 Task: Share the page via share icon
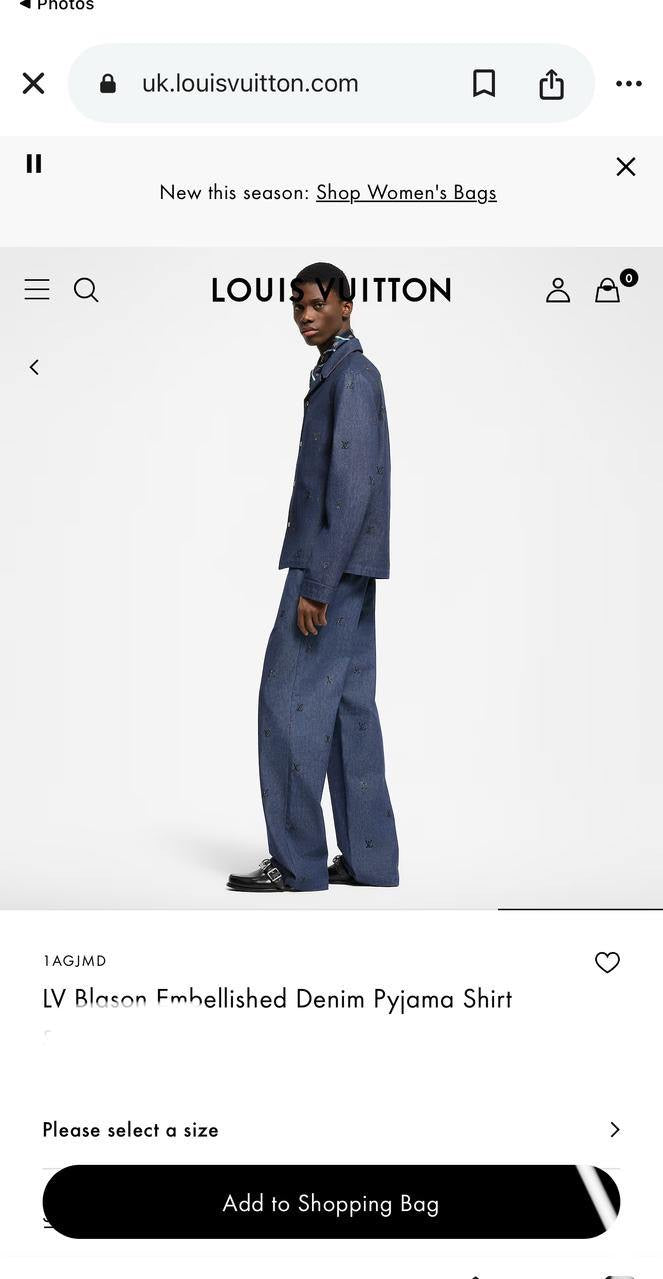[552, 84]
